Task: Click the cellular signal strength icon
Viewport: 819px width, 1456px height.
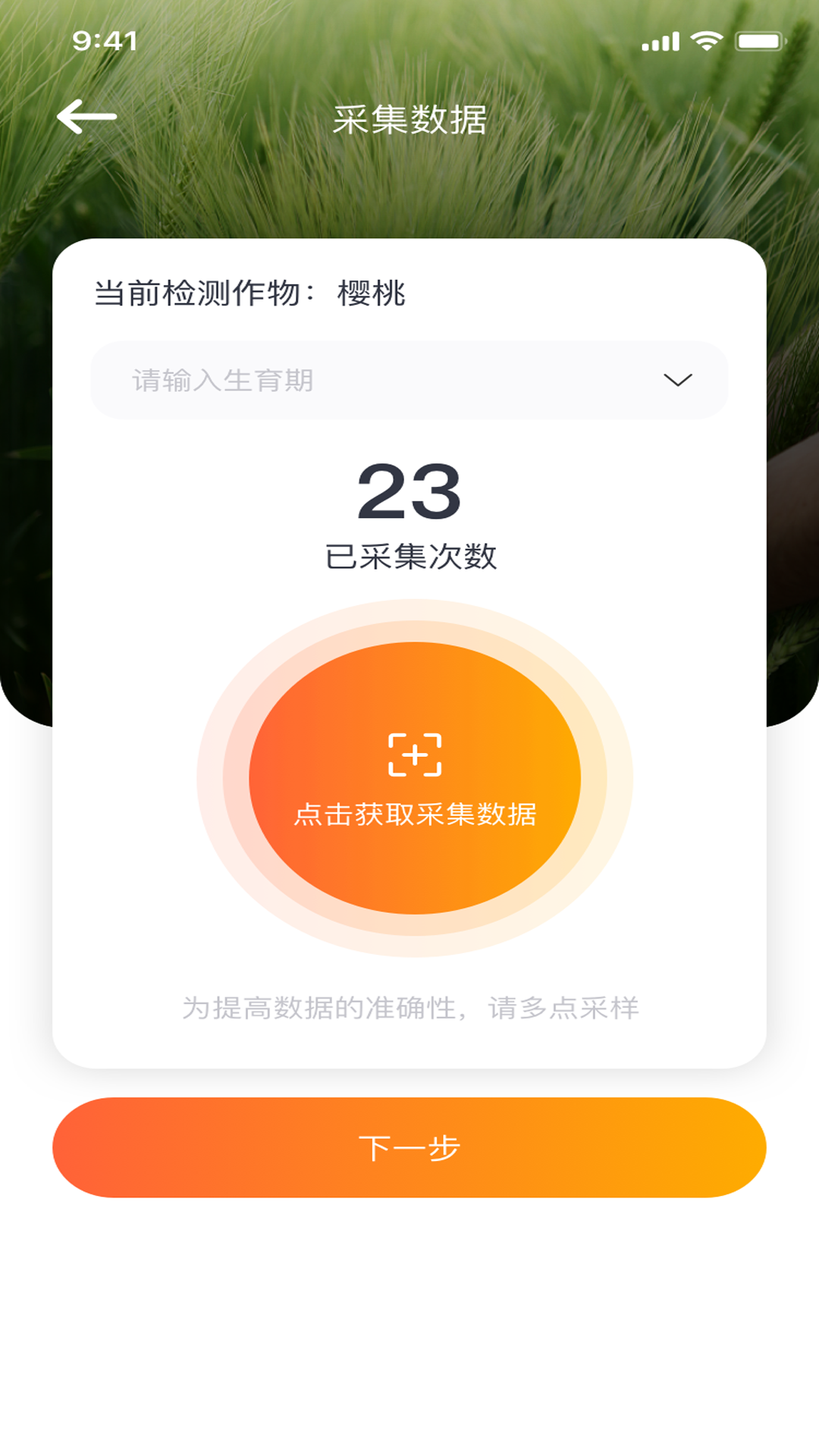Action: 660,42
